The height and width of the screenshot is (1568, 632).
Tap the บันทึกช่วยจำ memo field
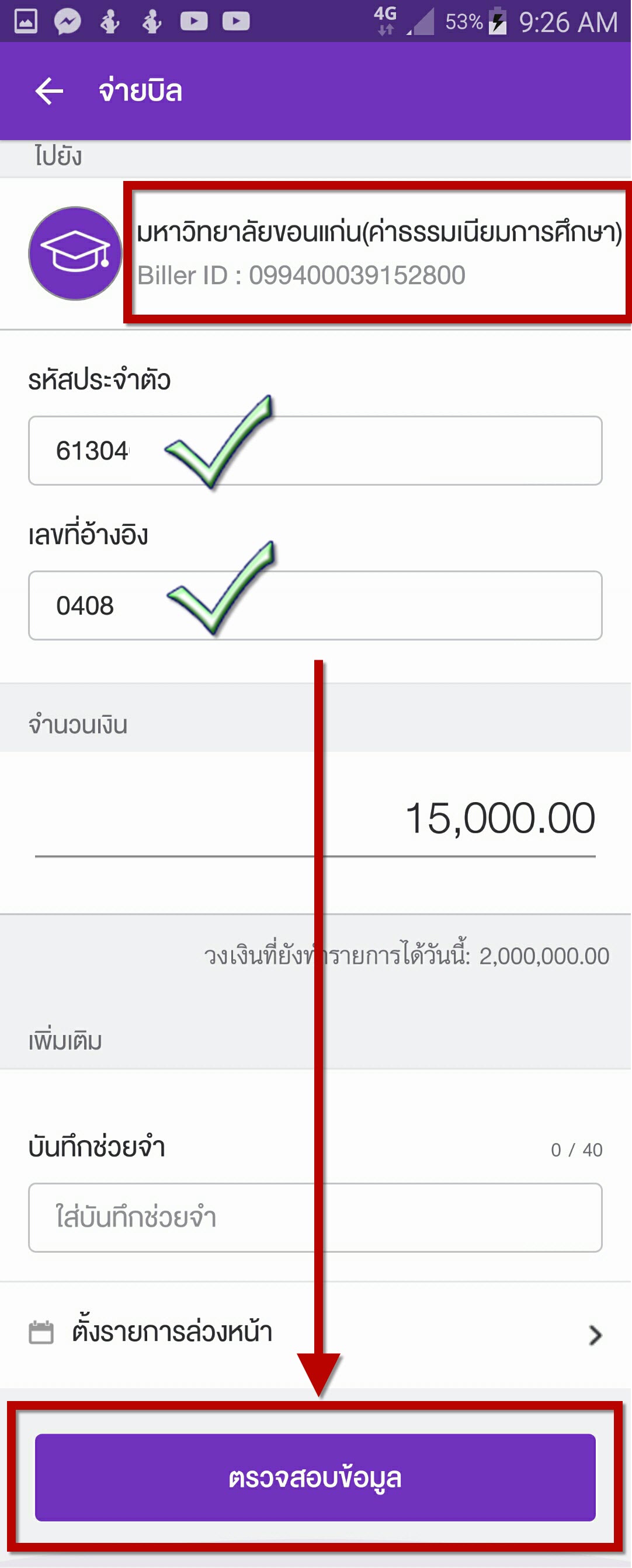point(315,1217)
